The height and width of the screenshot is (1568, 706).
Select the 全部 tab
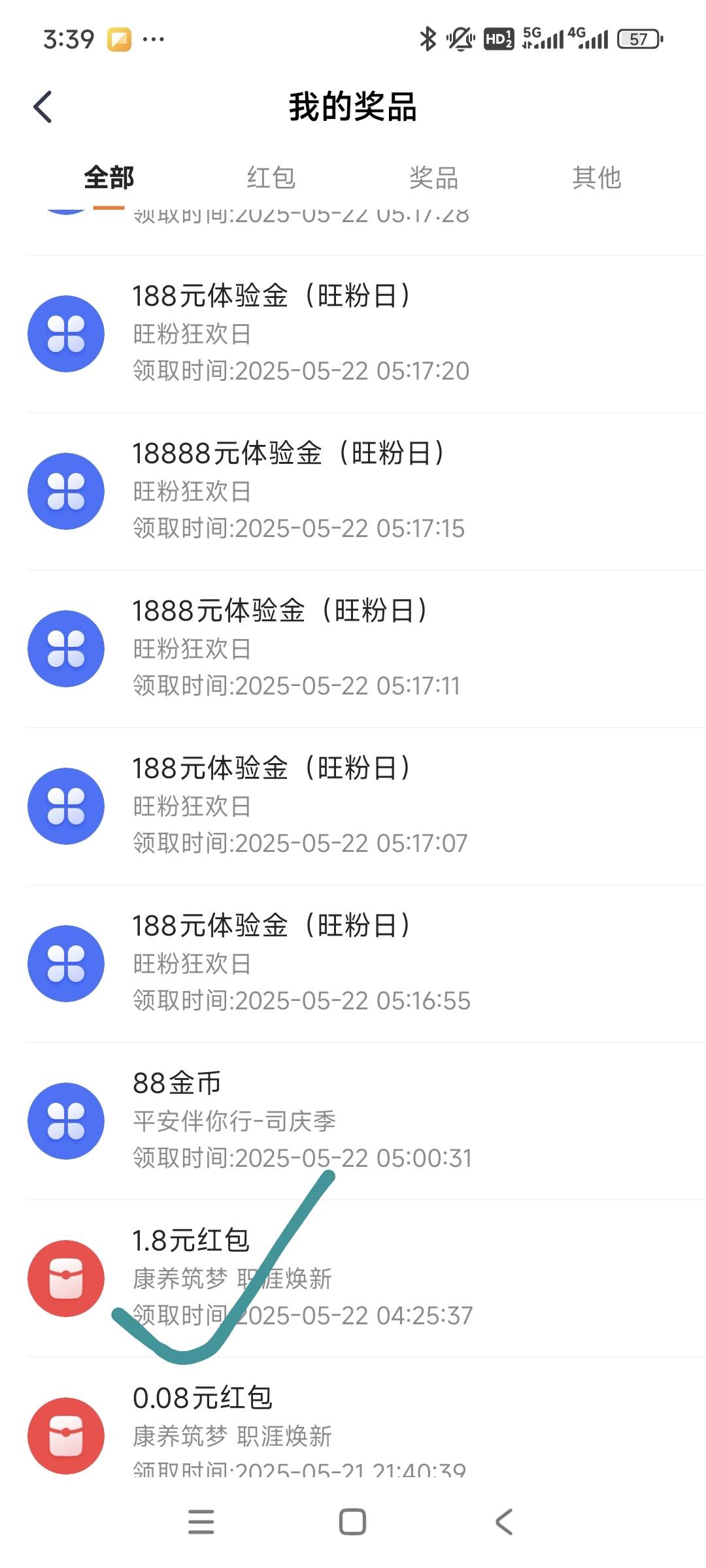(x=109, y=178)
